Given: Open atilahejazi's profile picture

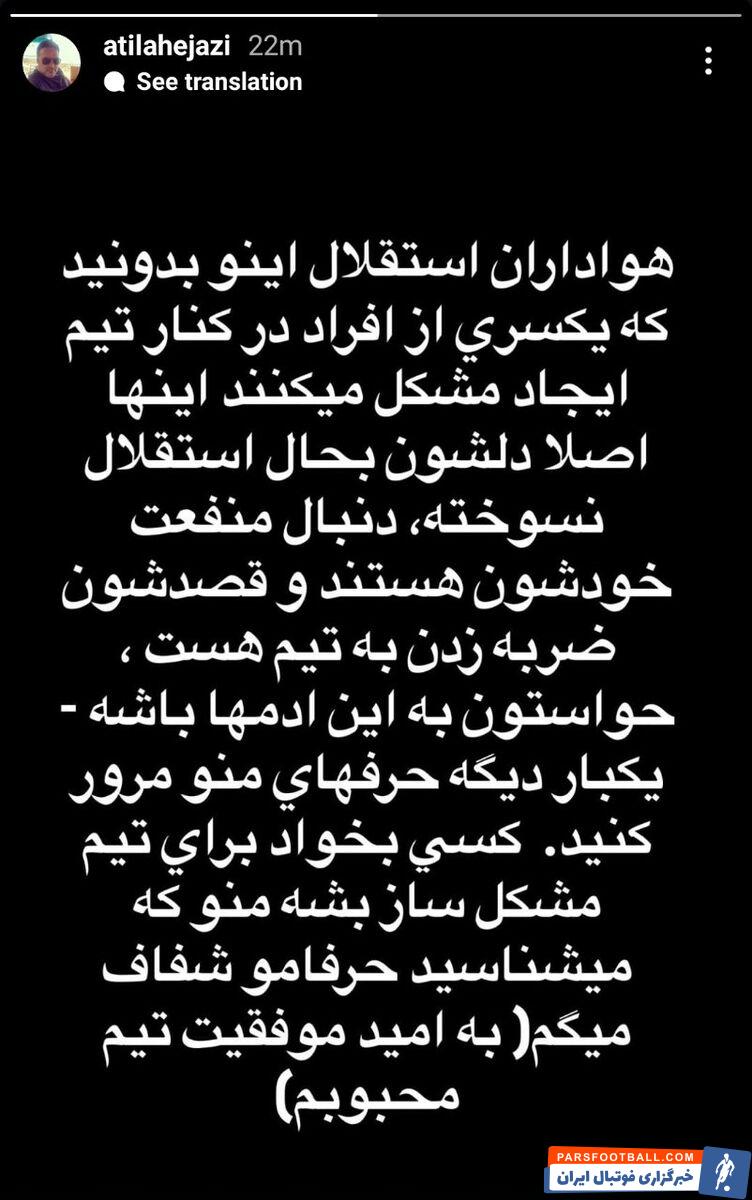Looking at the screenshot, I should pos(51,62).
